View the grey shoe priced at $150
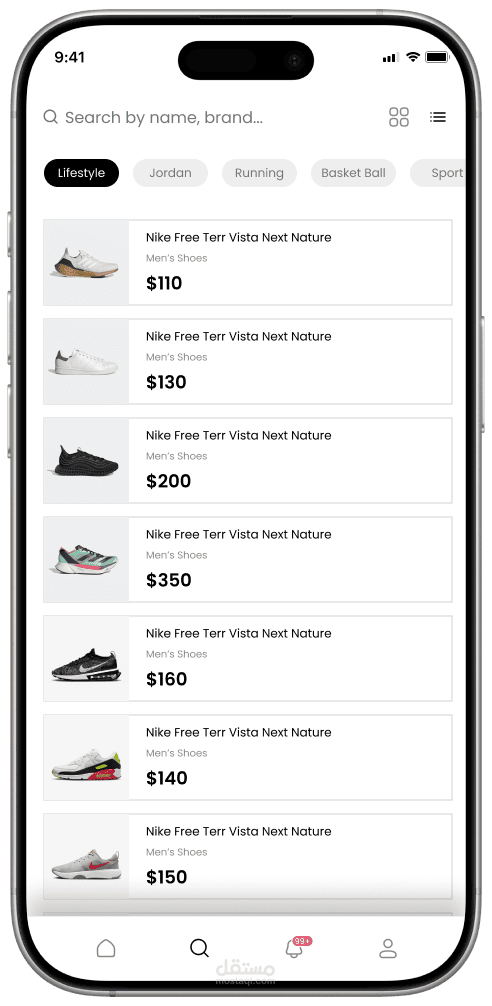Screen dimensions: 492x1006 click(248, 857)
